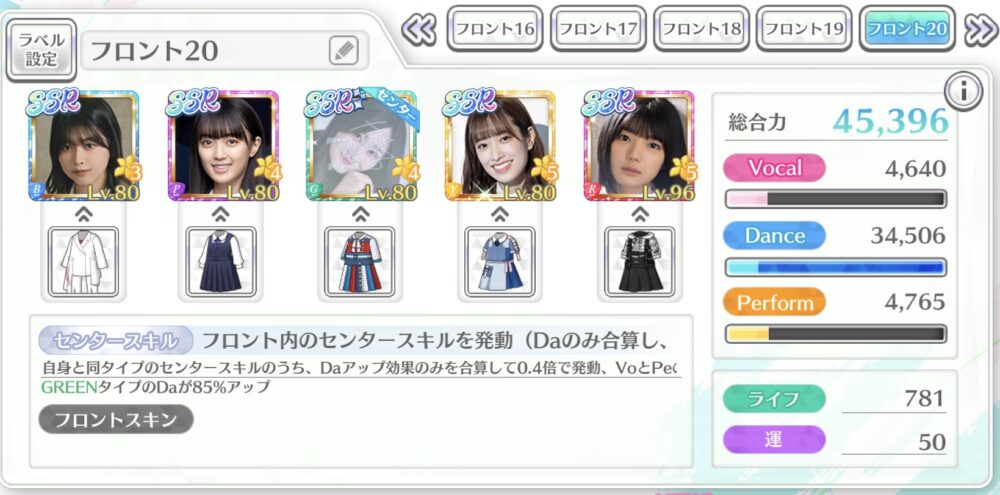The height and width of the screenshot is (495, 1000).
Task: Select the フロント20 tab
Action: tap(907, 29)
